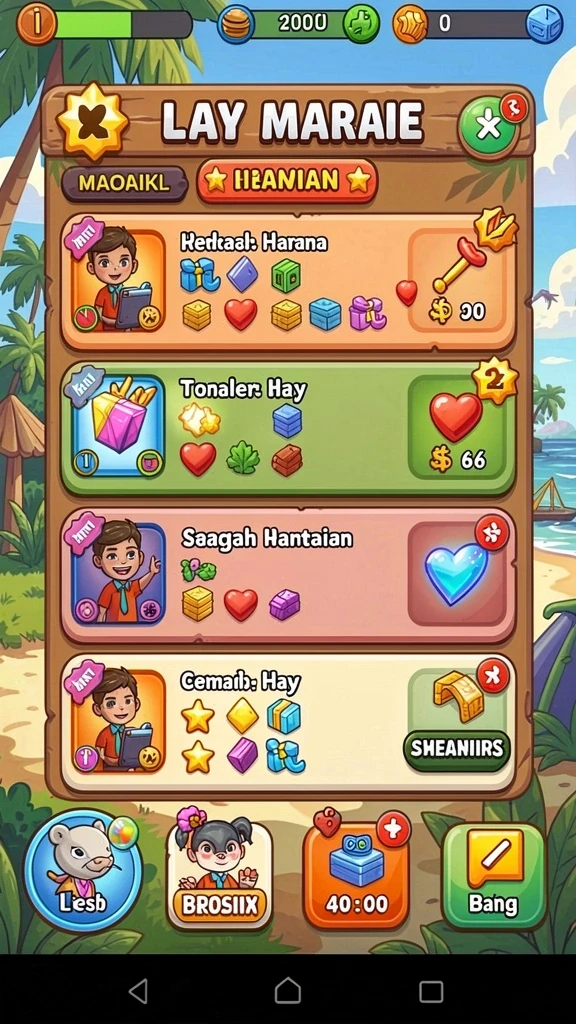Buy the heart reward for 66
Image resolution: width=576 pixels, height=1024 pixels.
click(457, 427)
